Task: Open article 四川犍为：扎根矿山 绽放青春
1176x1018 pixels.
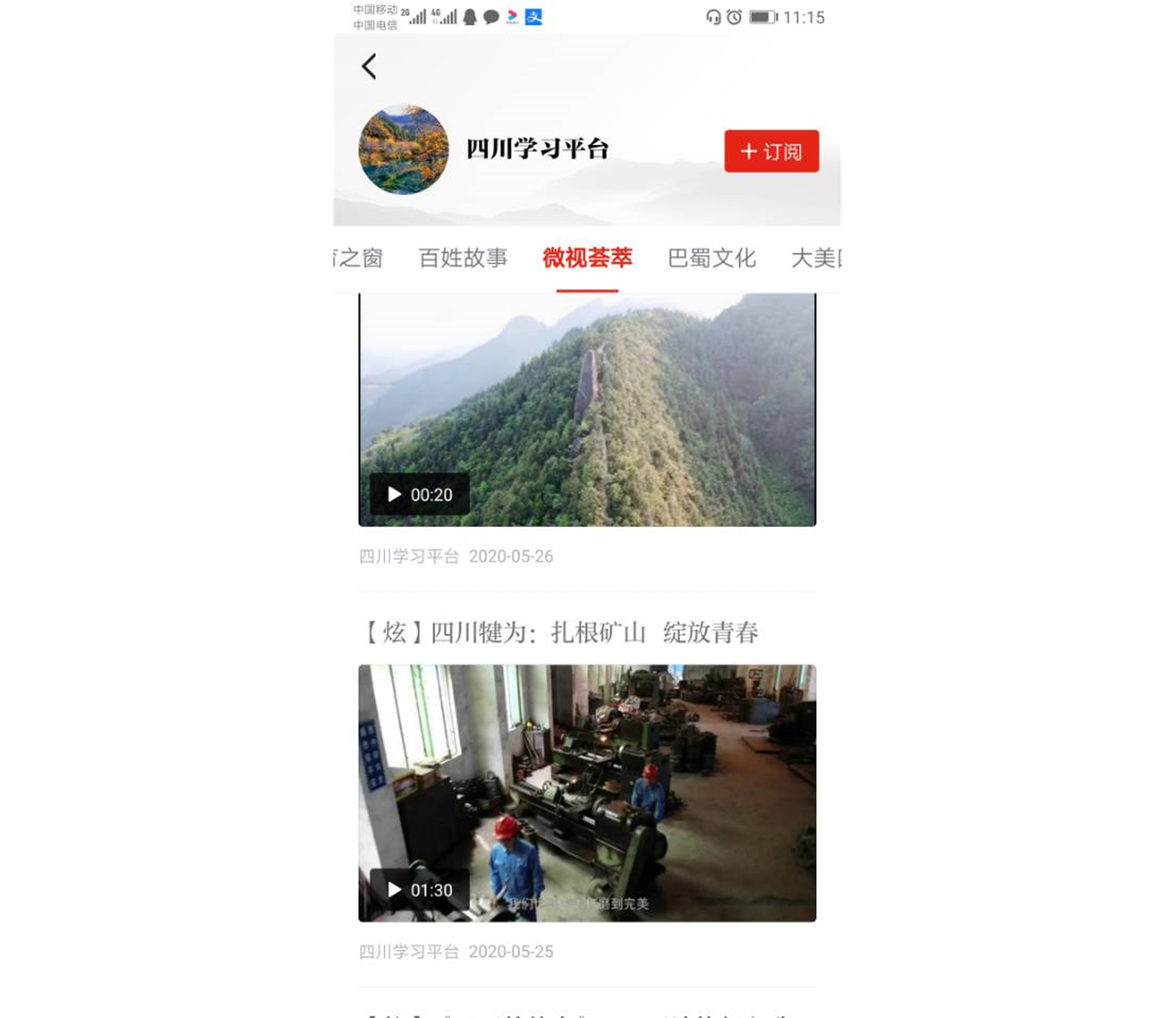Action: [560, 633]
